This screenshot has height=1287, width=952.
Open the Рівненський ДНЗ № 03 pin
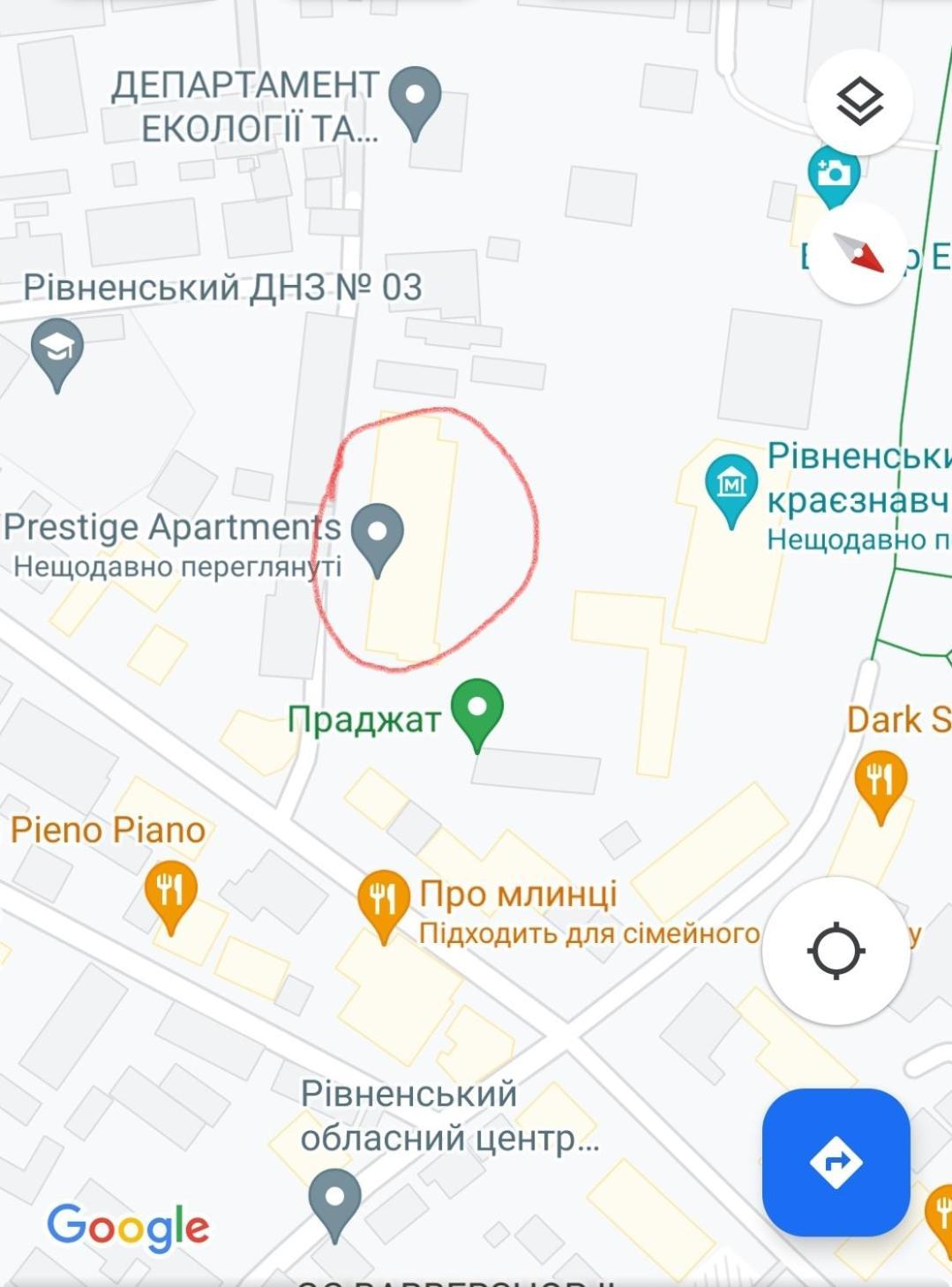click(x=57, y=350)
